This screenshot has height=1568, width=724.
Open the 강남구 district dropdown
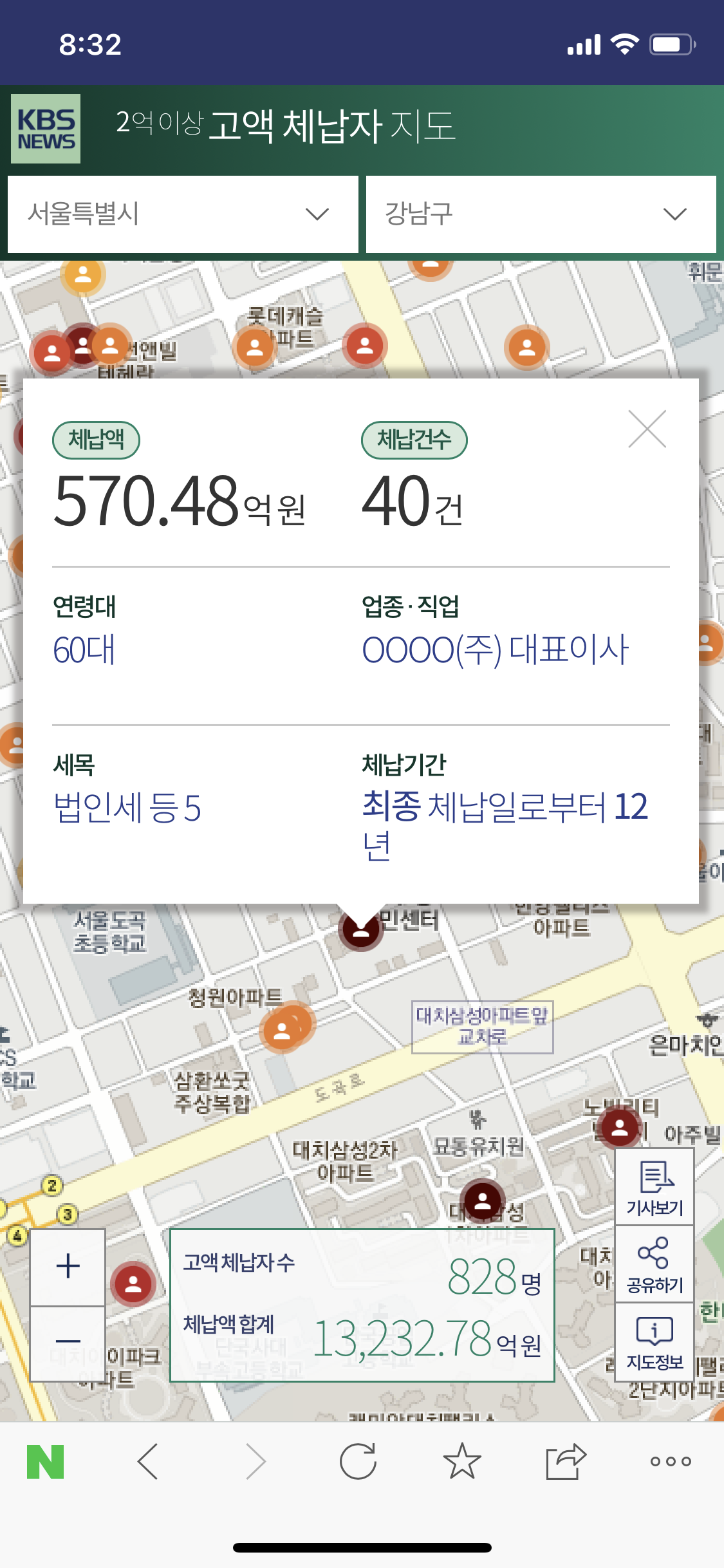[541, 214]
